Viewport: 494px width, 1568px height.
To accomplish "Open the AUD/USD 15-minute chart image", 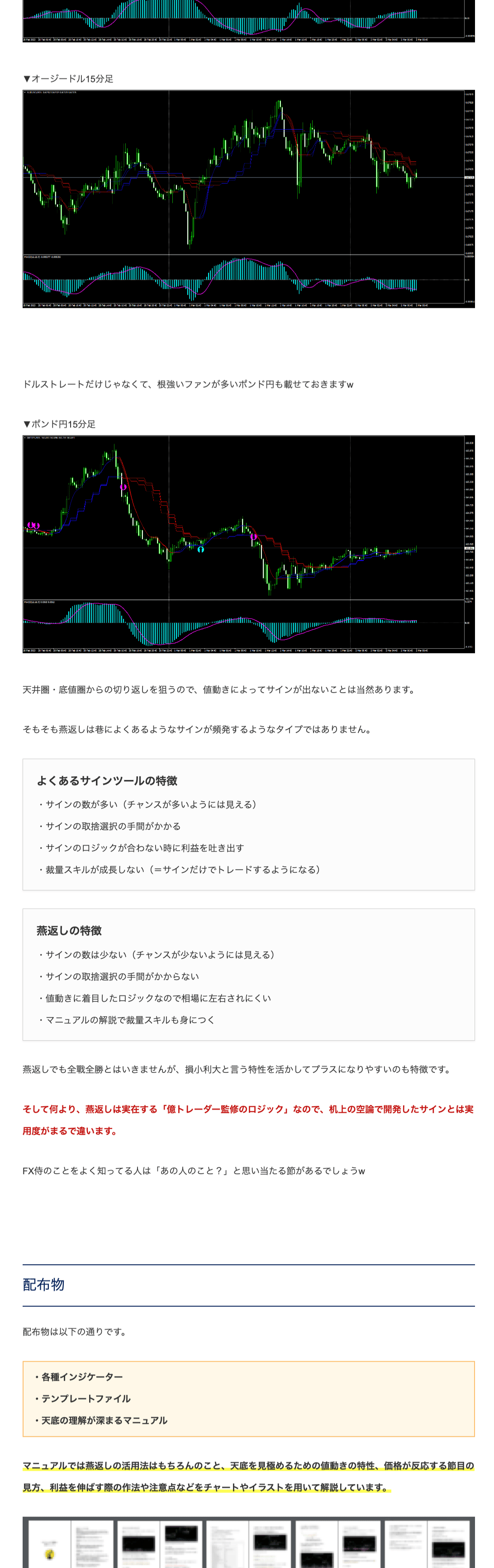I will tap(248, 199).
